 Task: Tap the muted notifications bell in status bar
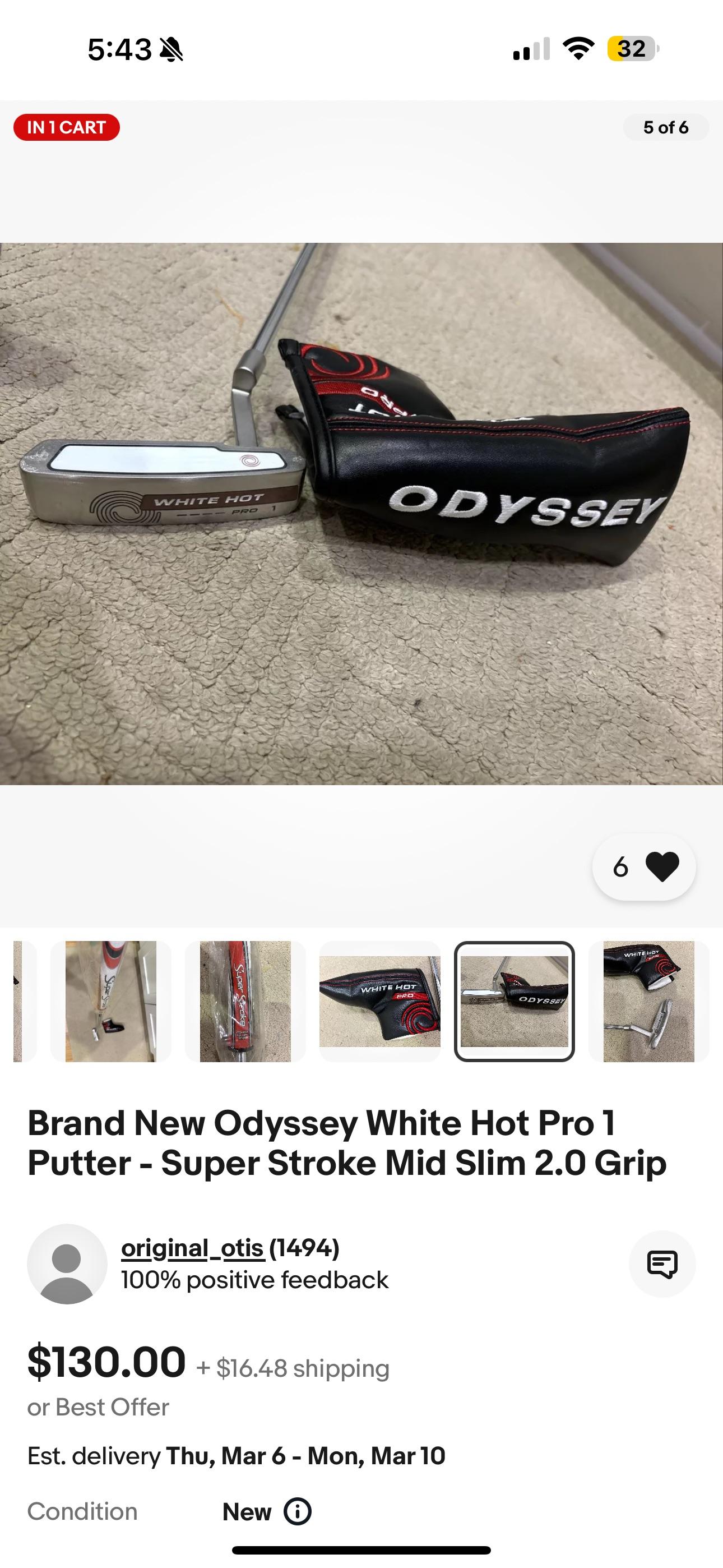pos(172,50)
